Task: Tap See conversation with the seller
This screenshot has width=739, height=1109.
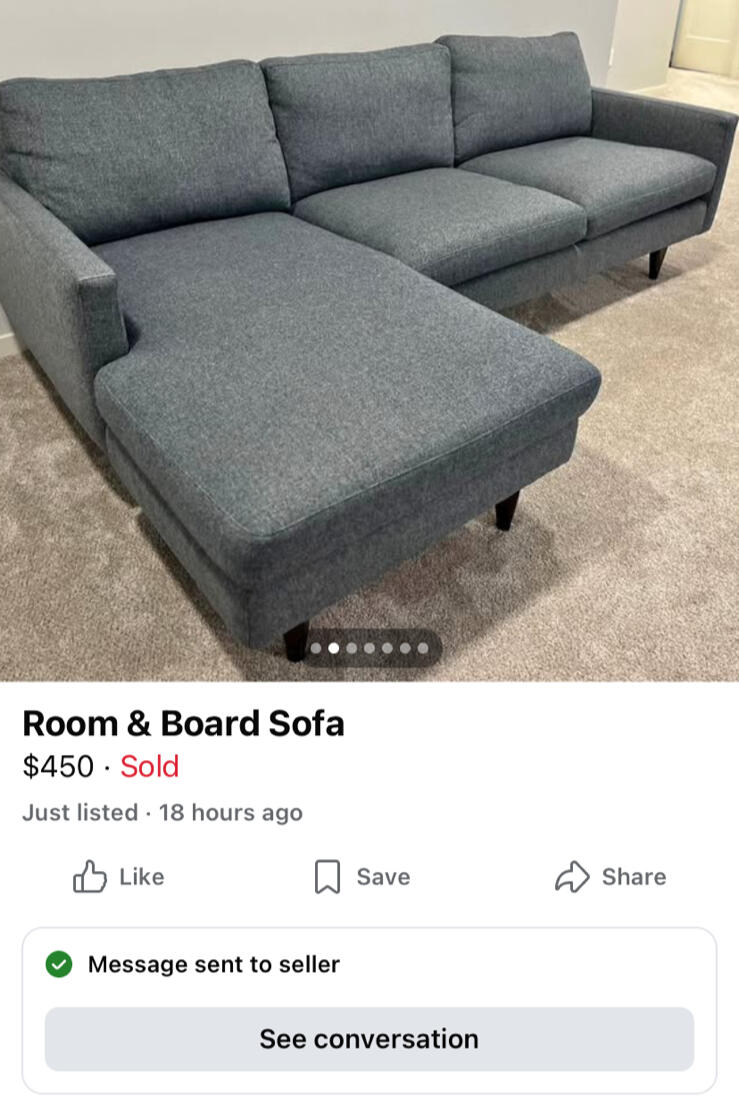Action: (x=369, y=1039)
